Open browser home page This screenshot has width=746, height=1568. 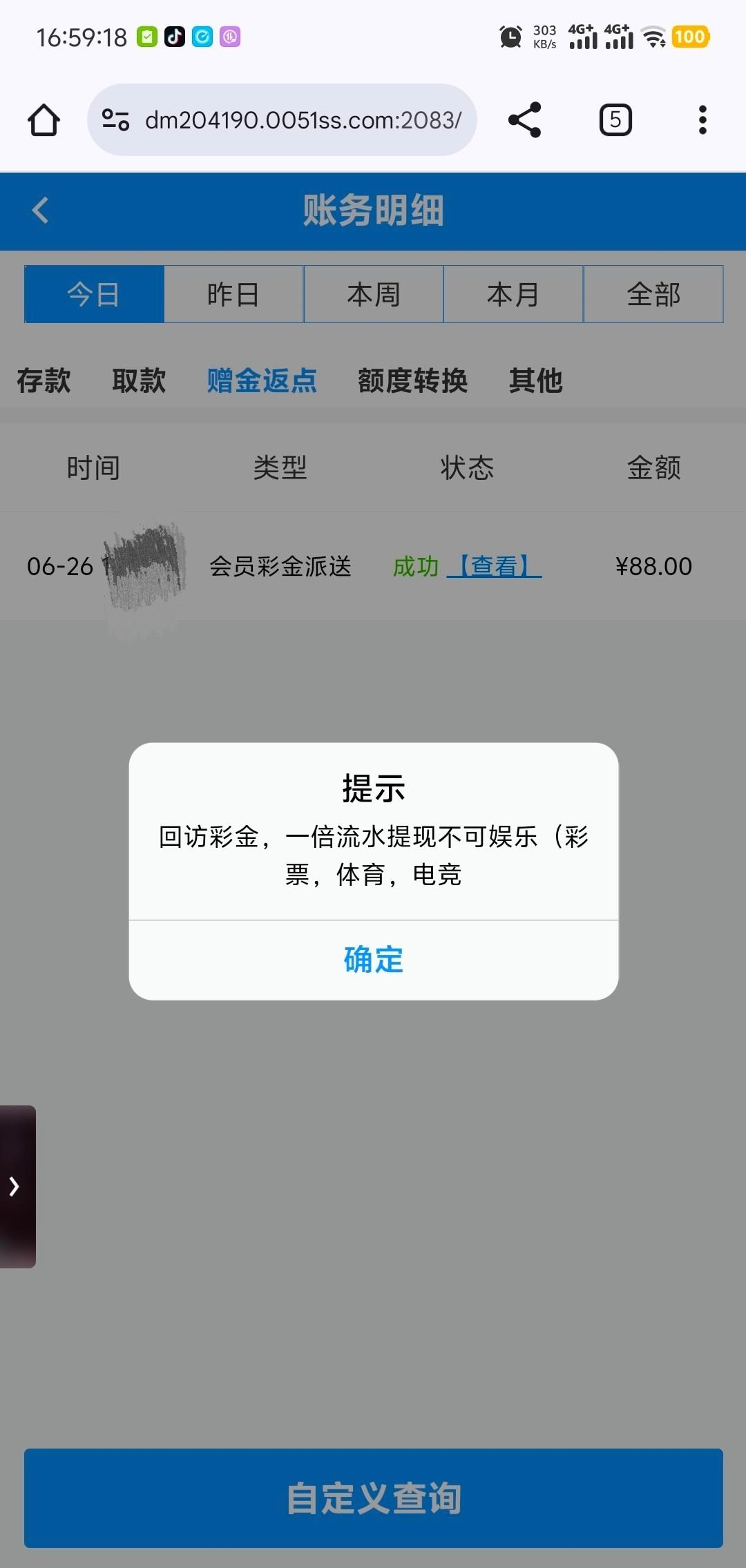(x=44, y=120)
